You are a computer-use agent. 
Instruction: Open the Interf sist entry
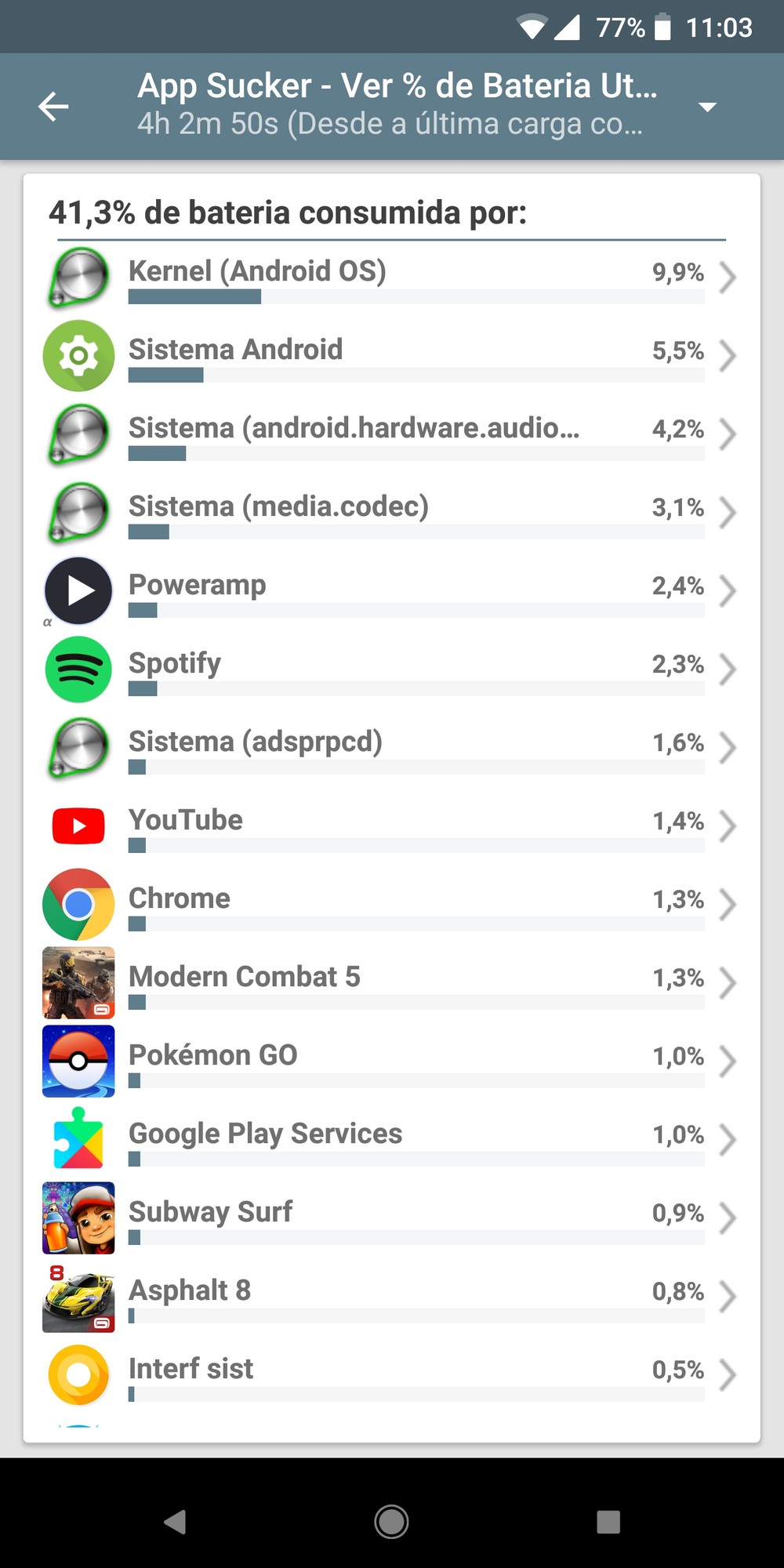(x=392, y=1375)
